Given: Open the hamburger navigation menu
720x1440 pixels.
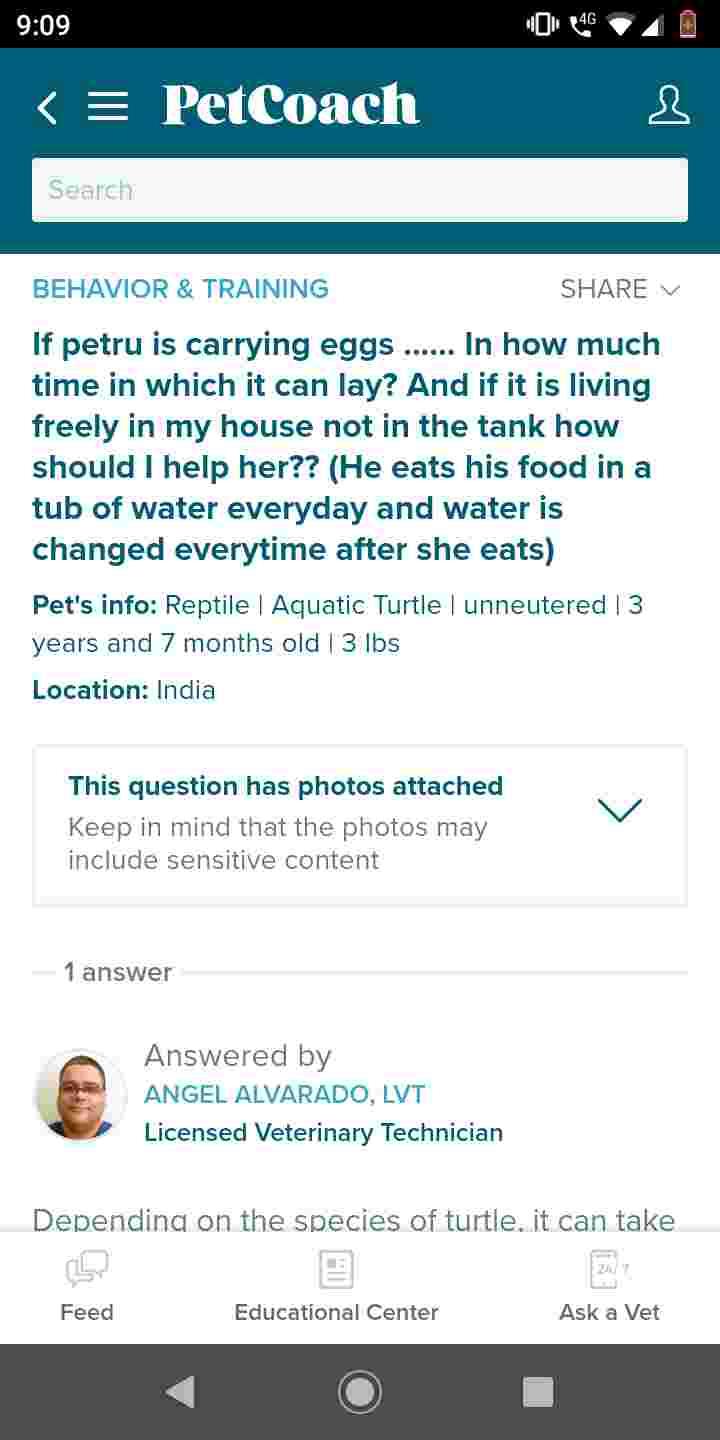Looking at the screenshot, I should click(x=108, y=107).
